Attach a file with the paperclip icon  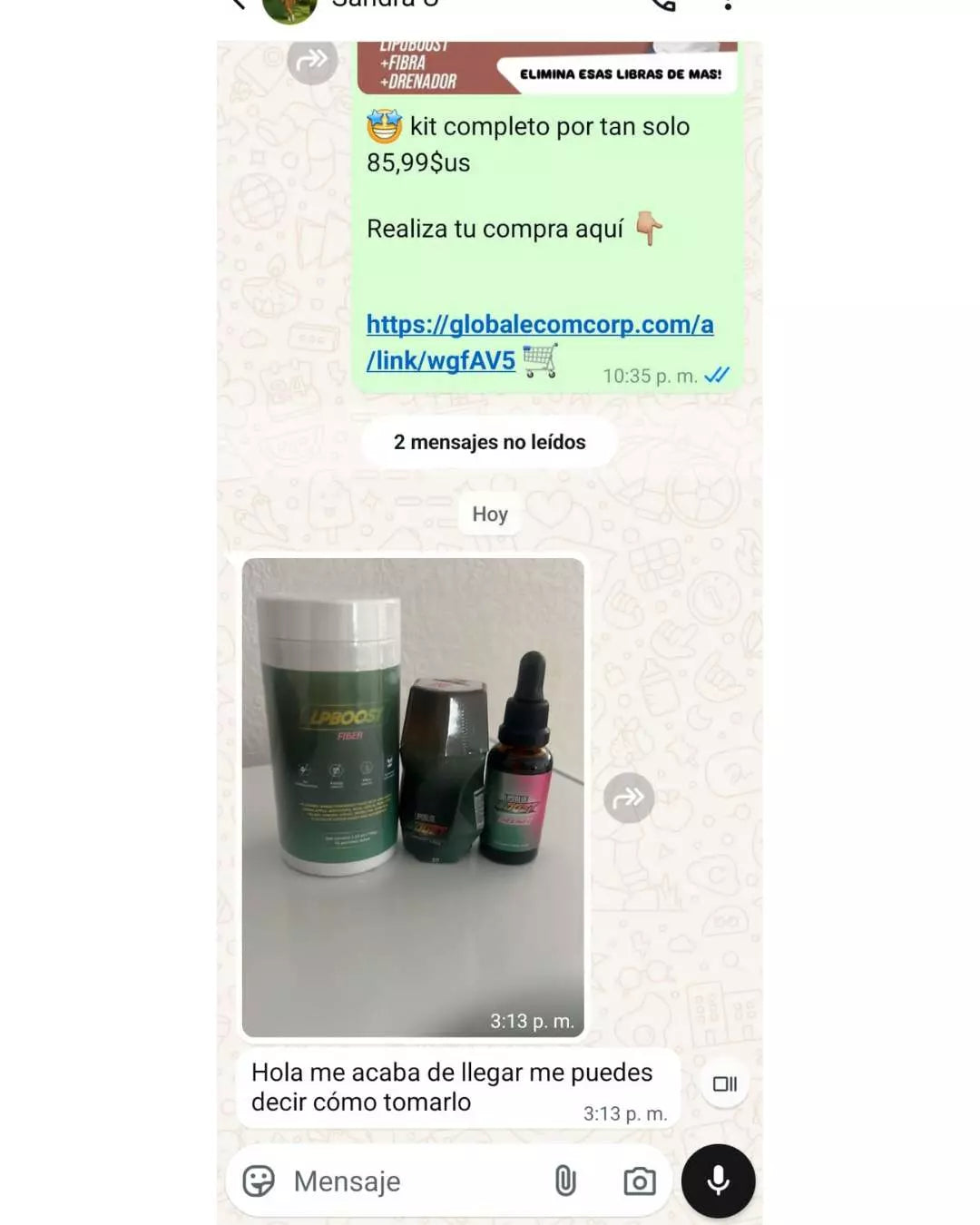point(565,1181)
